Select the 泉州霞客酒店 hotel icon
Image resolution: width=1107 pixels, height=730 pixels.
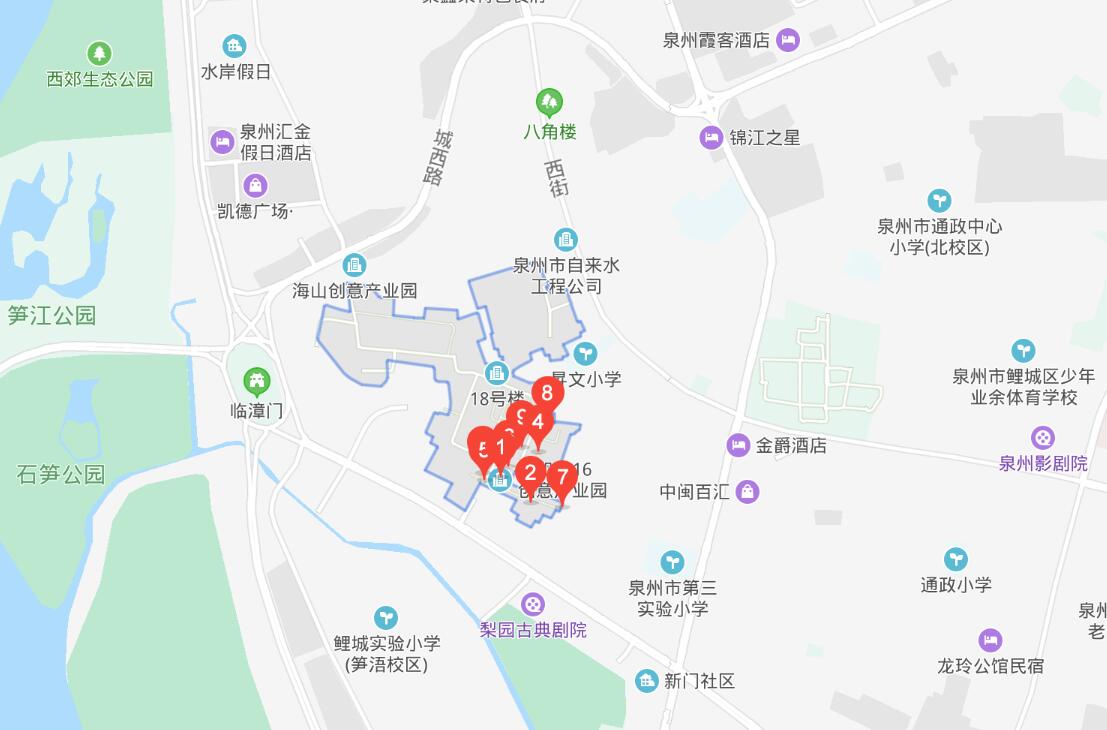tap(788, 40)
